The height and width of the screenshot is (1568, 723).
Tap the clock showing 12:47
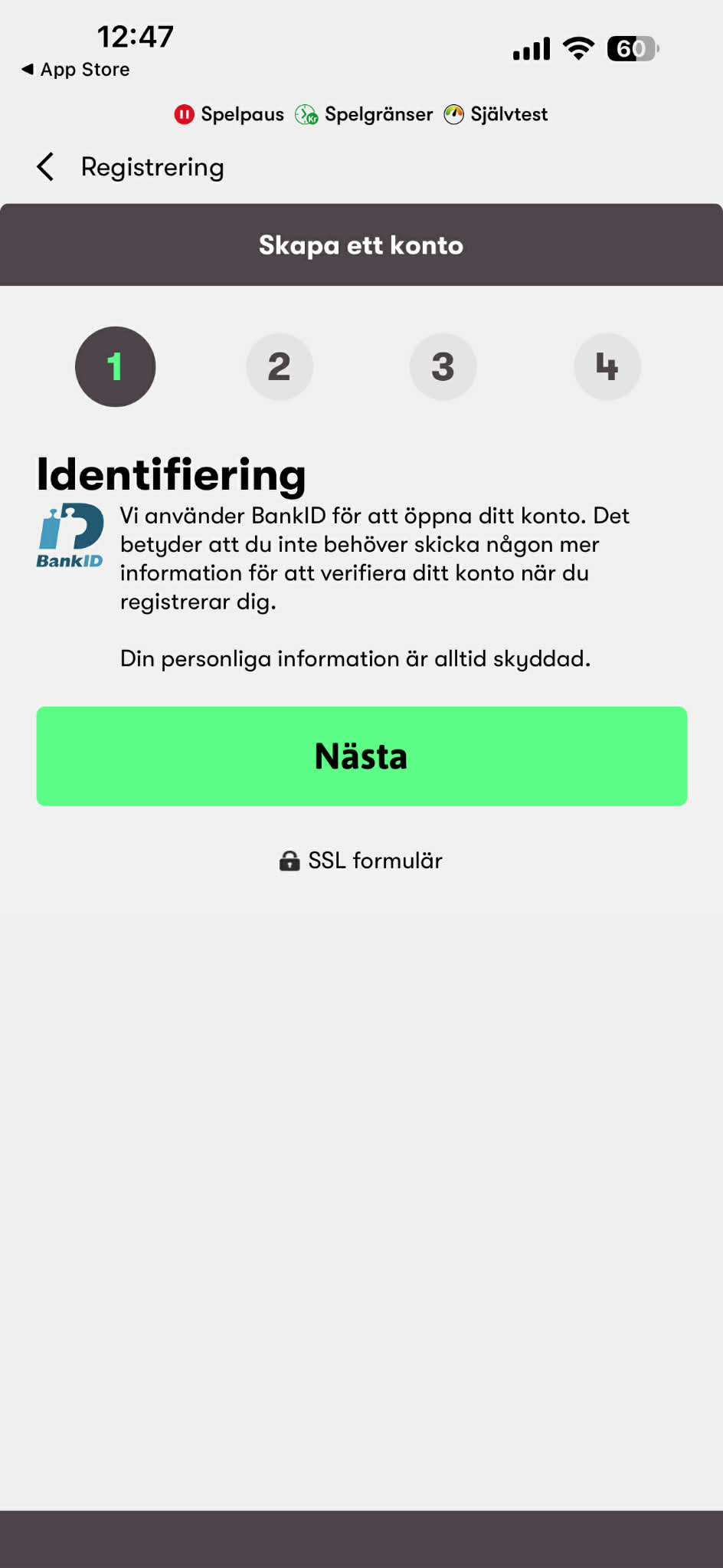tap(135, 35)
